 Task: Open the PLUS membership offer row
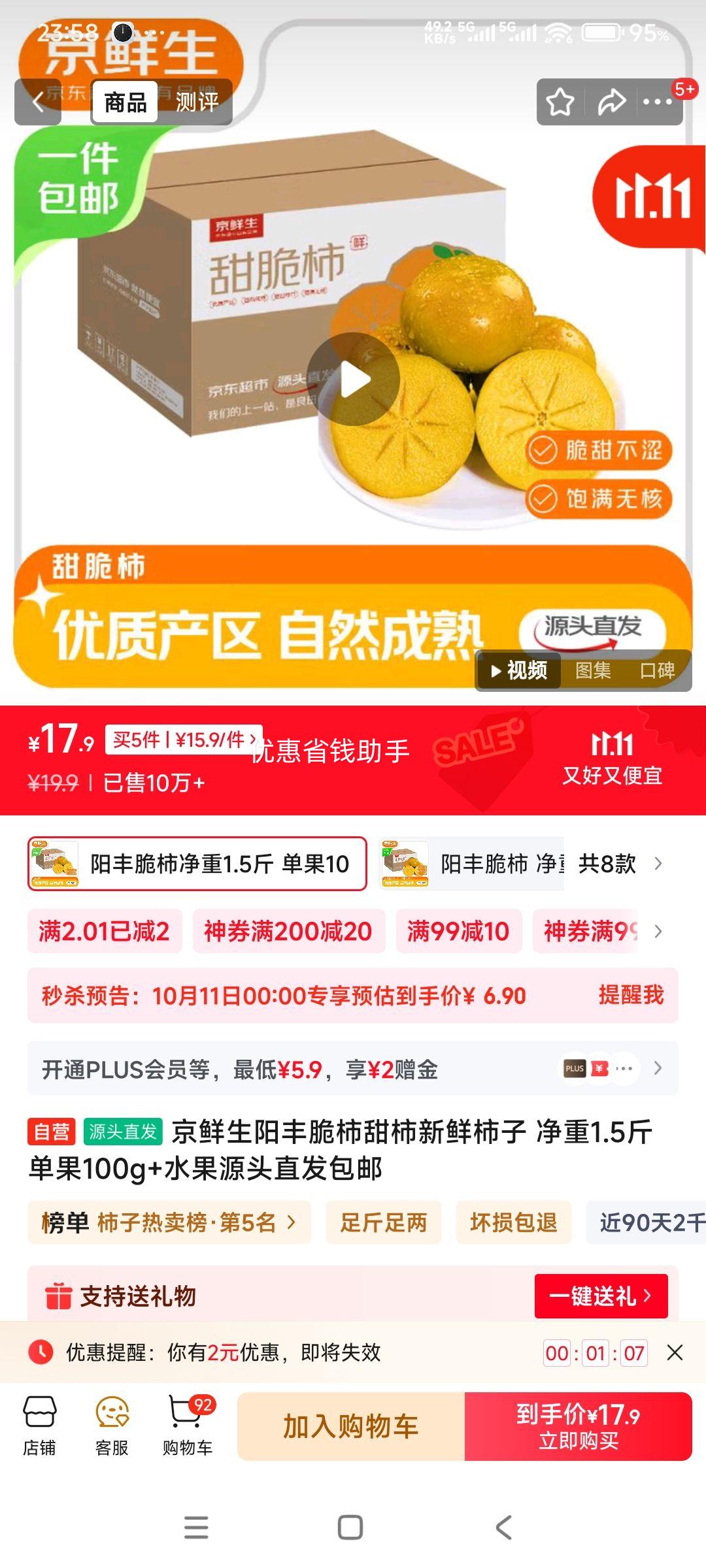pyautogui.click(x=353, y=1070)
